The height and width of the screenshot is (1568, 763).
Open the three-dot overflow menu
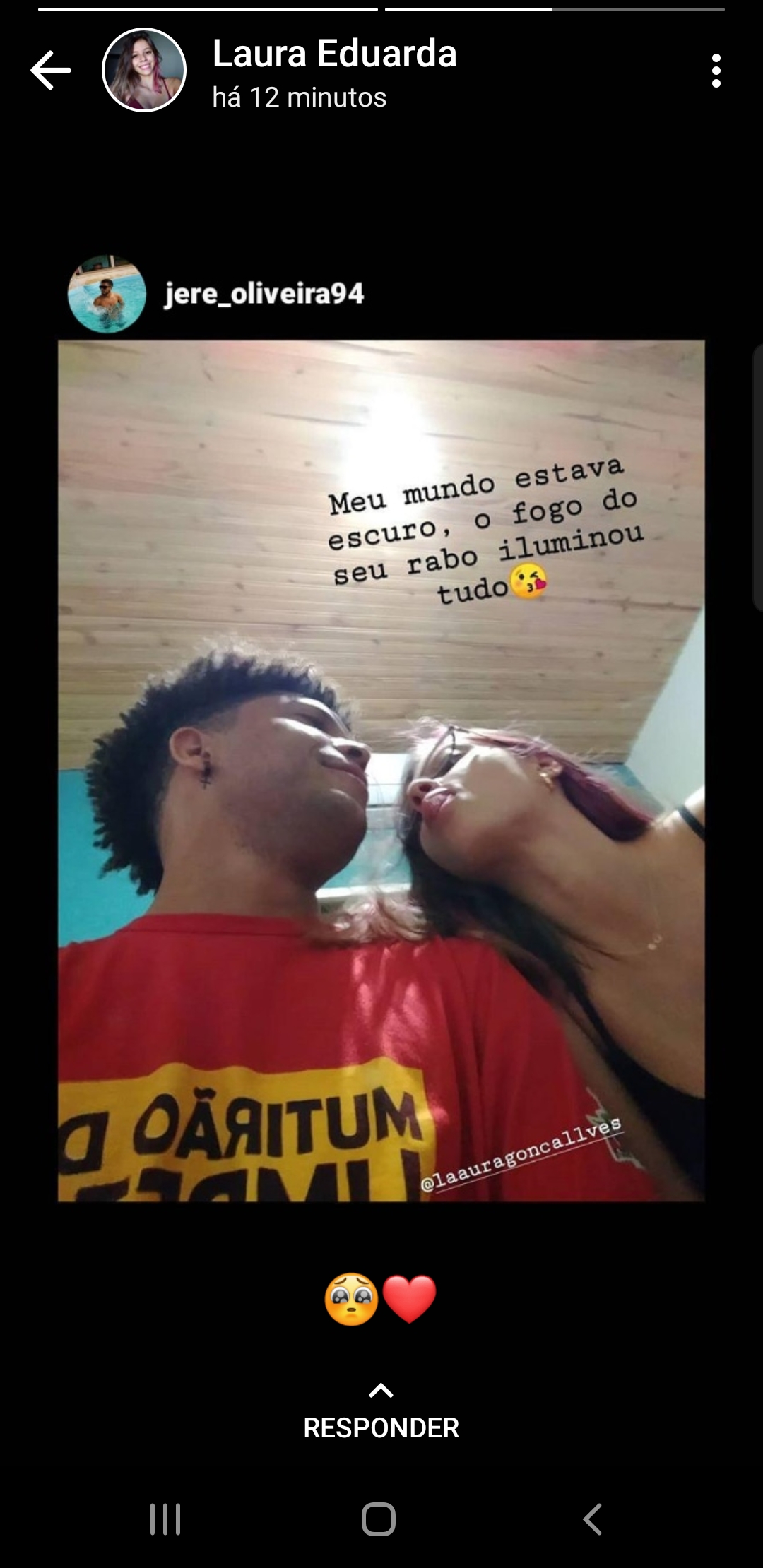click(716, 71)
